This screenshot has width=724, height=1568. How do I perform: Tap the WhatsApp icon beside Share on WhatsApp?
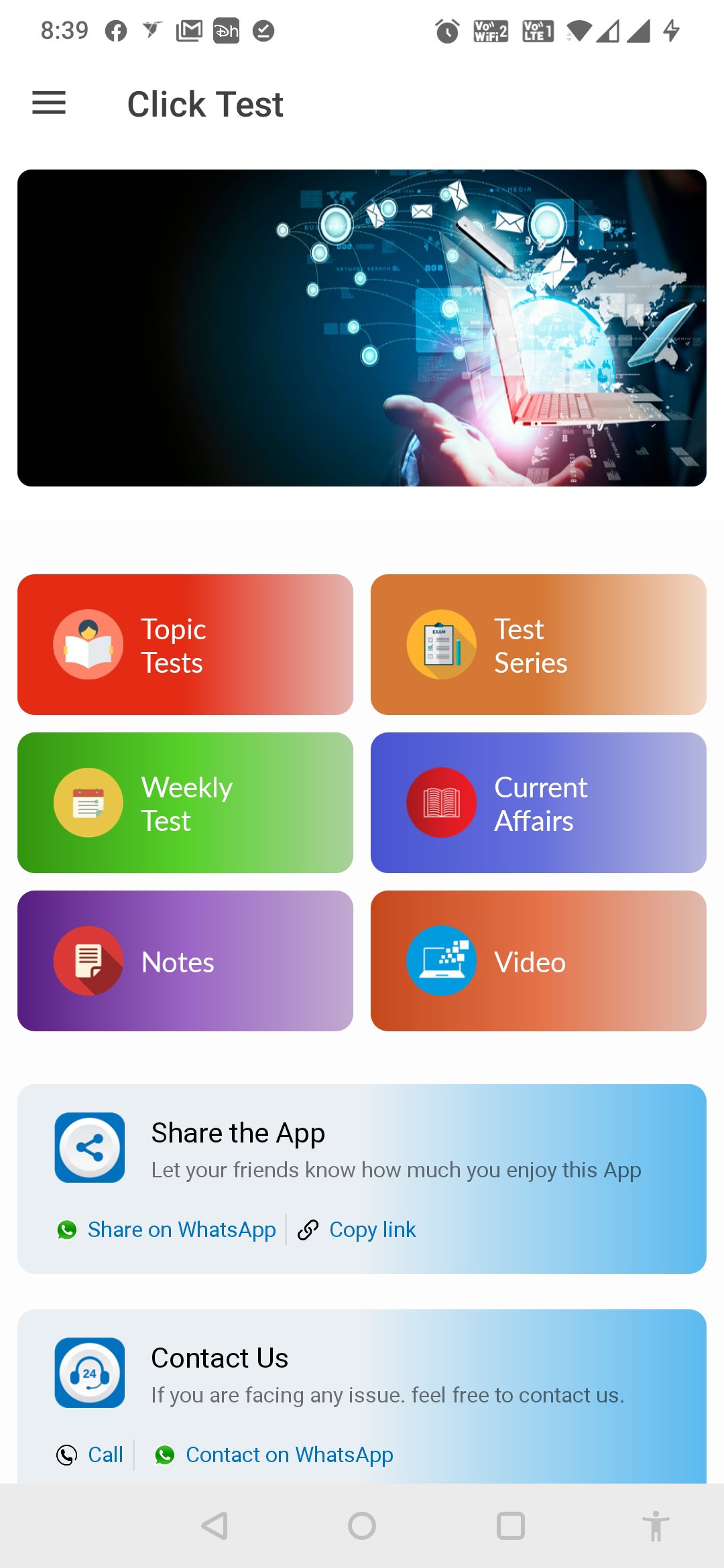(67, 1230)
